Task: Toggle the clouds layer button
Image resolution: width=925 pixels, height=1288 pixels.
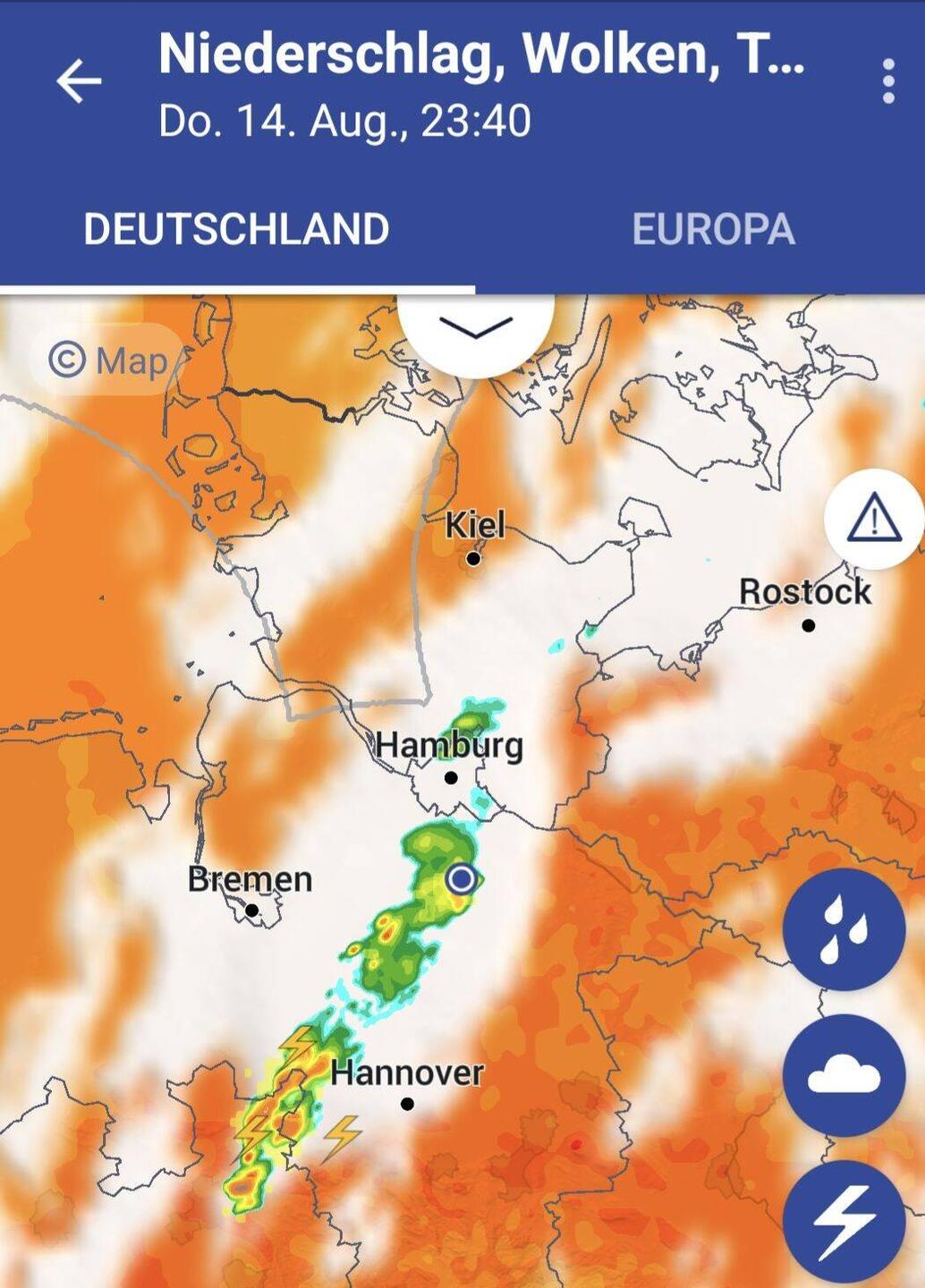Action: pyautogui.click(x=844, y=1075)
